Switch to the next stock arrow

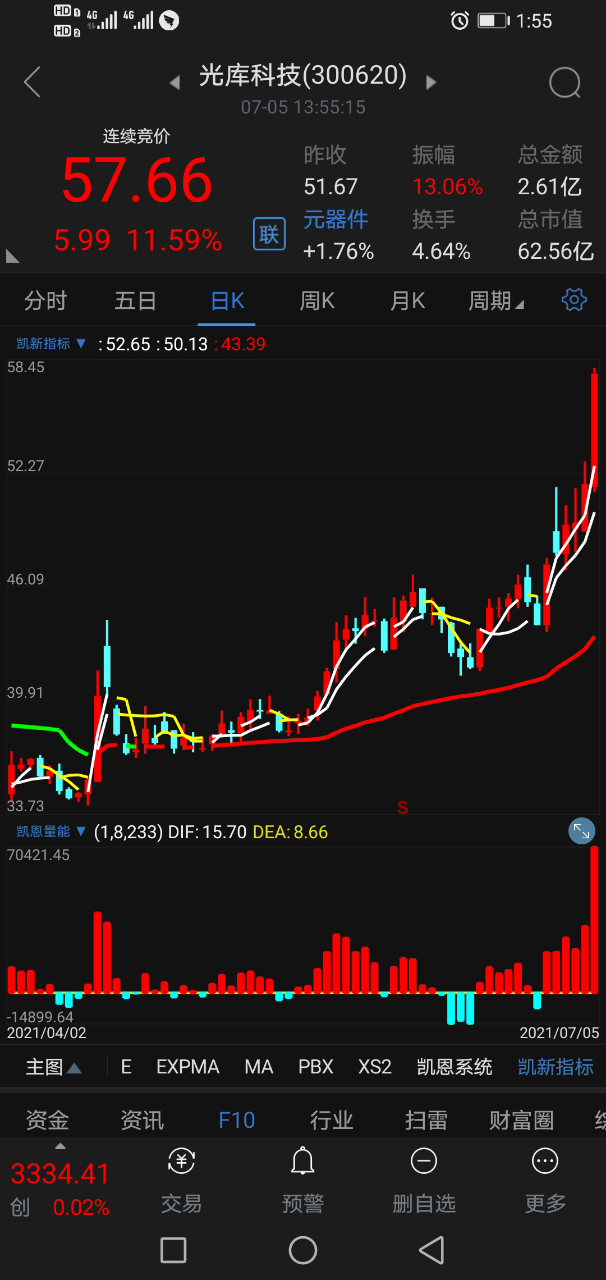[432, 83]
